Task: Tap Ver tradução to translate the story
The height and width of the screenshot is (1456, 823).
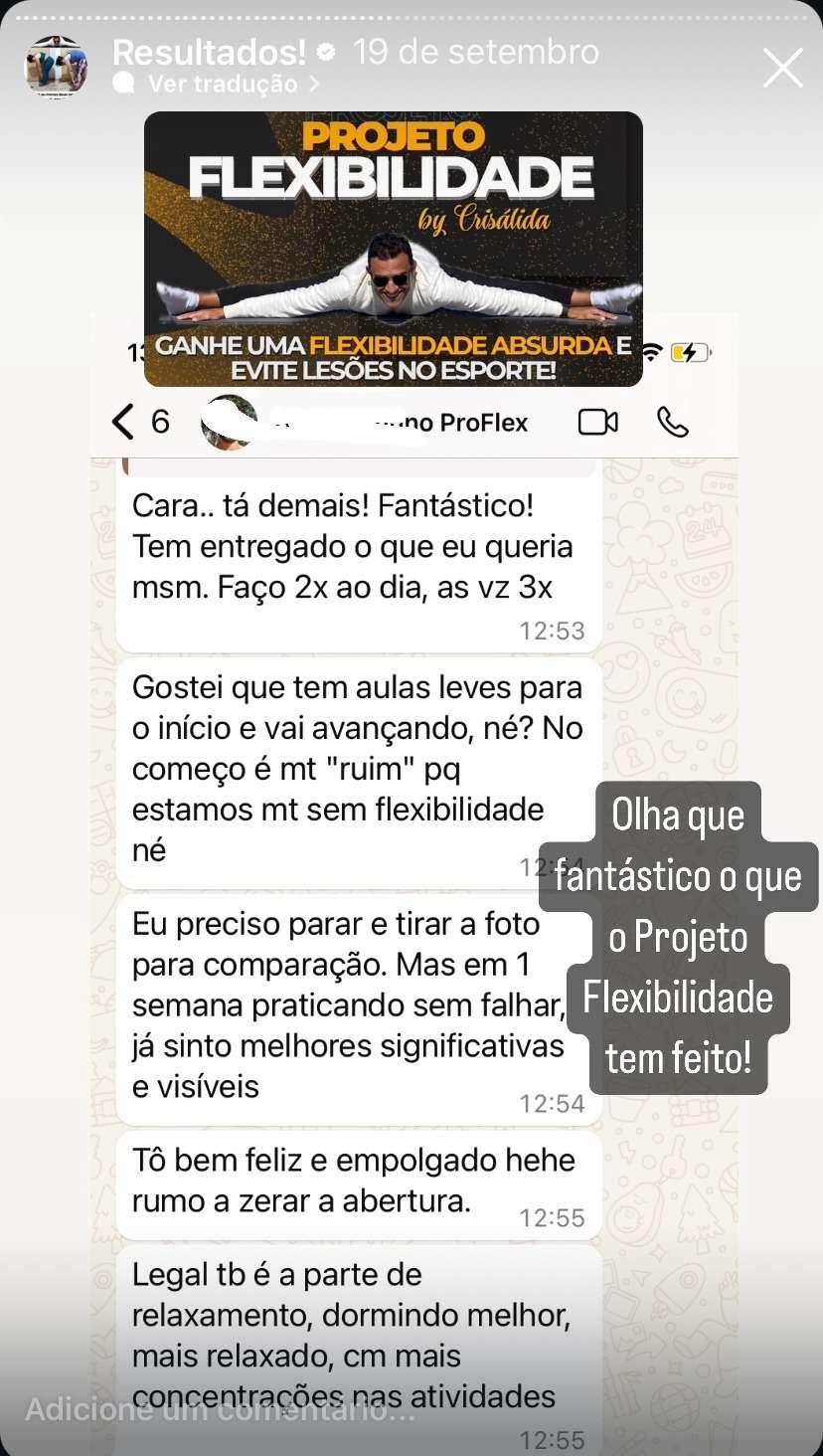Action: [x=223, y=85]
